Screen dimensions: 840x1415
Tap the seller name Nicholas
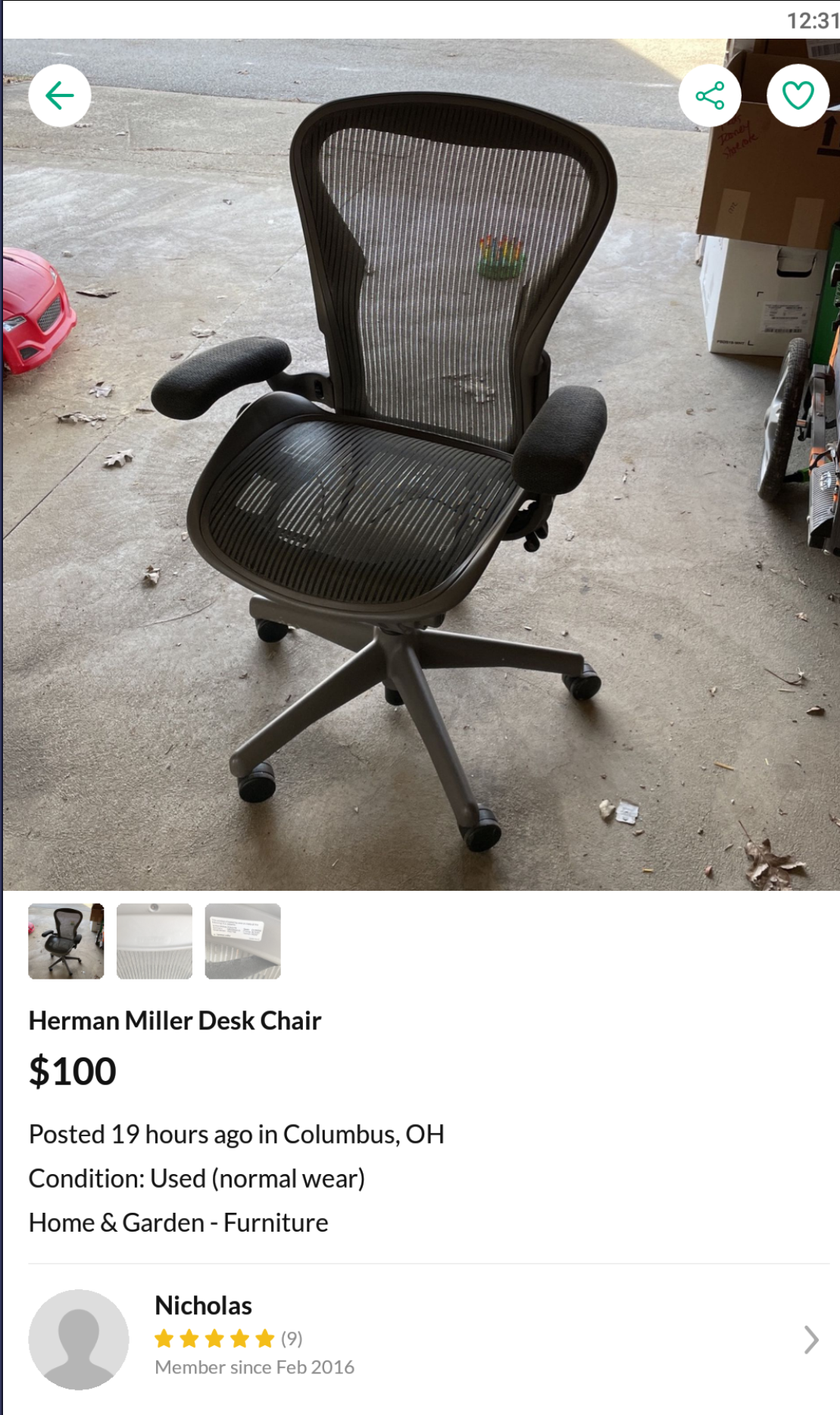(x=202, y=1306)
